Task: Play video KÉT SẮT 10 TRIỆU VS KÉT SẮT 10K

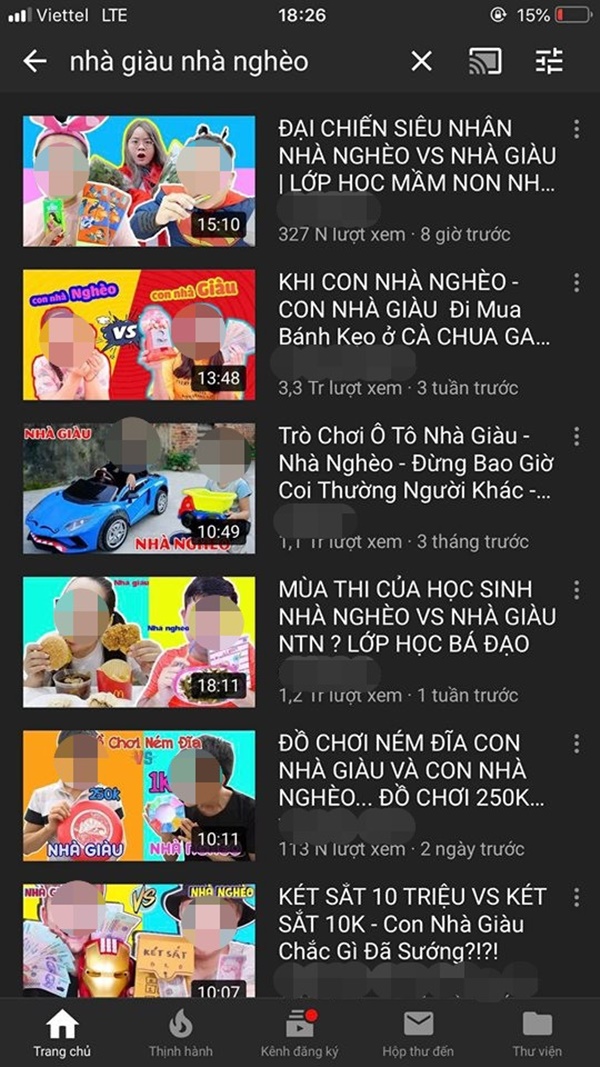Action: (139, 940)
